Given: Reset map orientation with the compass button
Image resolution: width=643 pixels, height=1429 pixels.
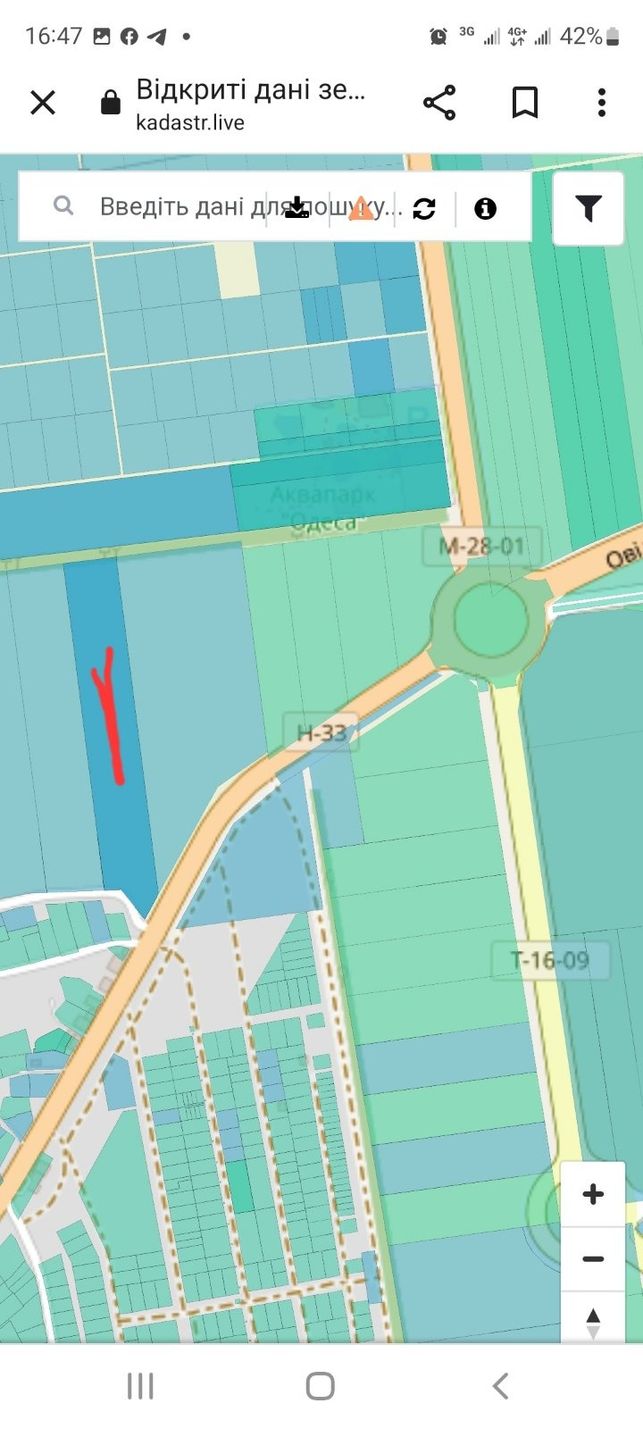Looking at the screenshot, I should click(593, 1319).
